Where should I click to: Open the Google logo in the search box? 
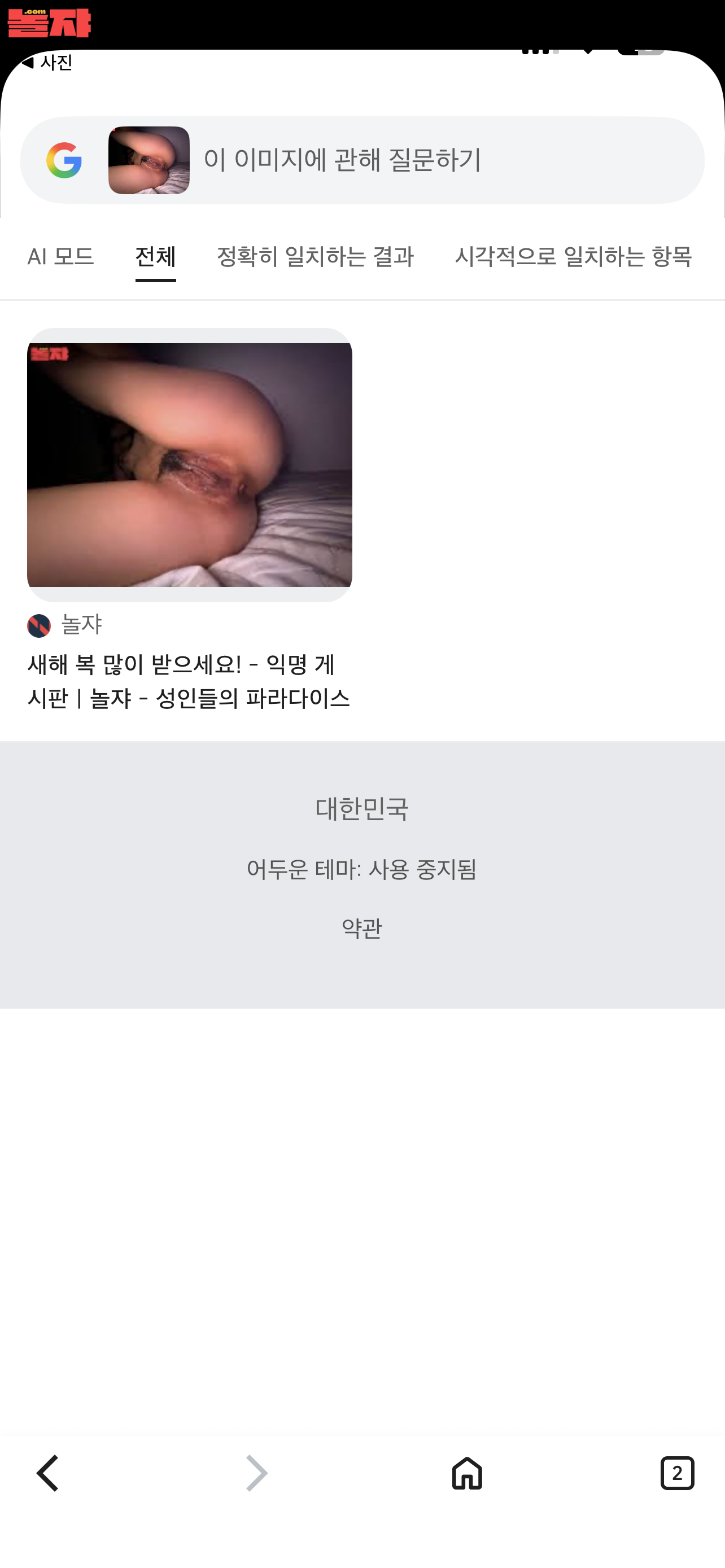click(x=64, y=160)
